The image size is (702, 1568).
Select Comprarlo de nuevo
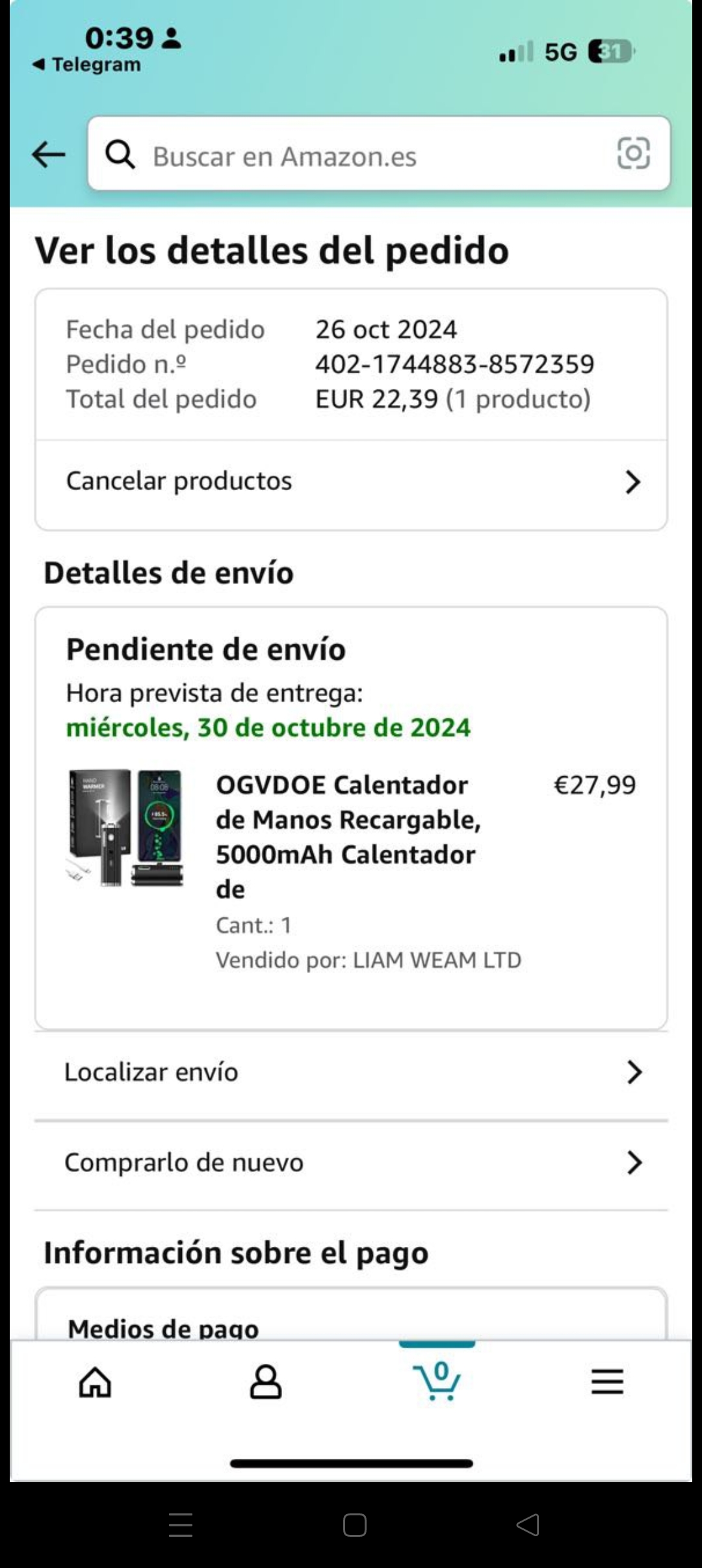pos(351,1162)
